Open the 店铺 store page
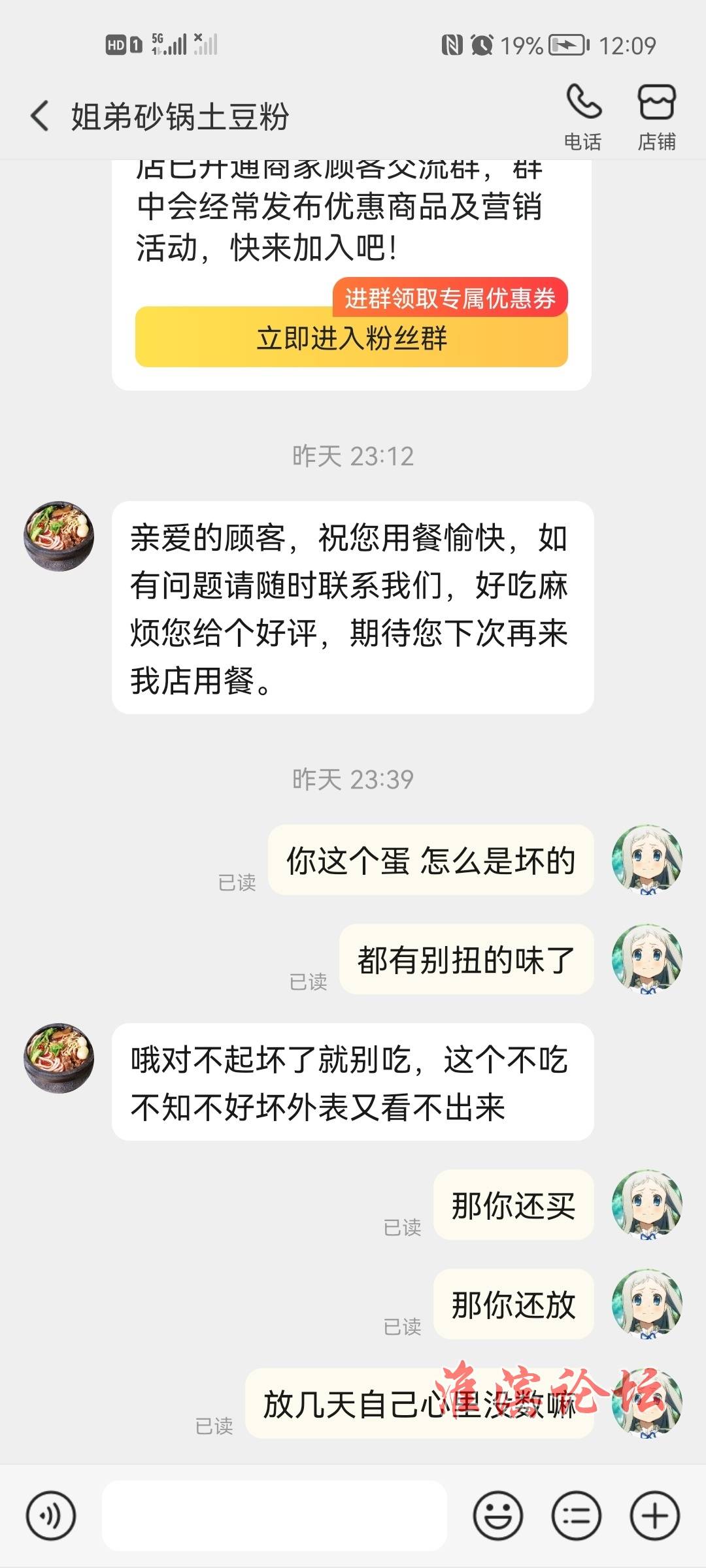The image size is (706, 1568). tap(656, 116)
